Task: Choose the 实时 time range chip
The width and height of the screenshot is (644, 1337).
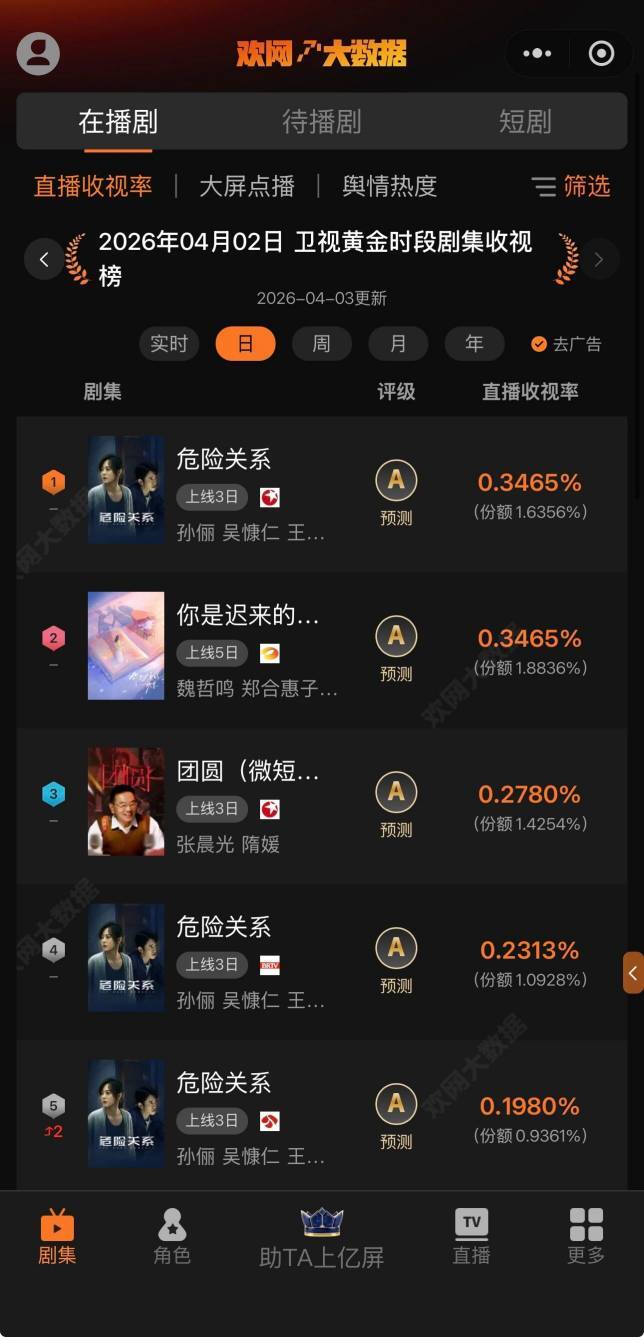Action: tap(169, 344)
